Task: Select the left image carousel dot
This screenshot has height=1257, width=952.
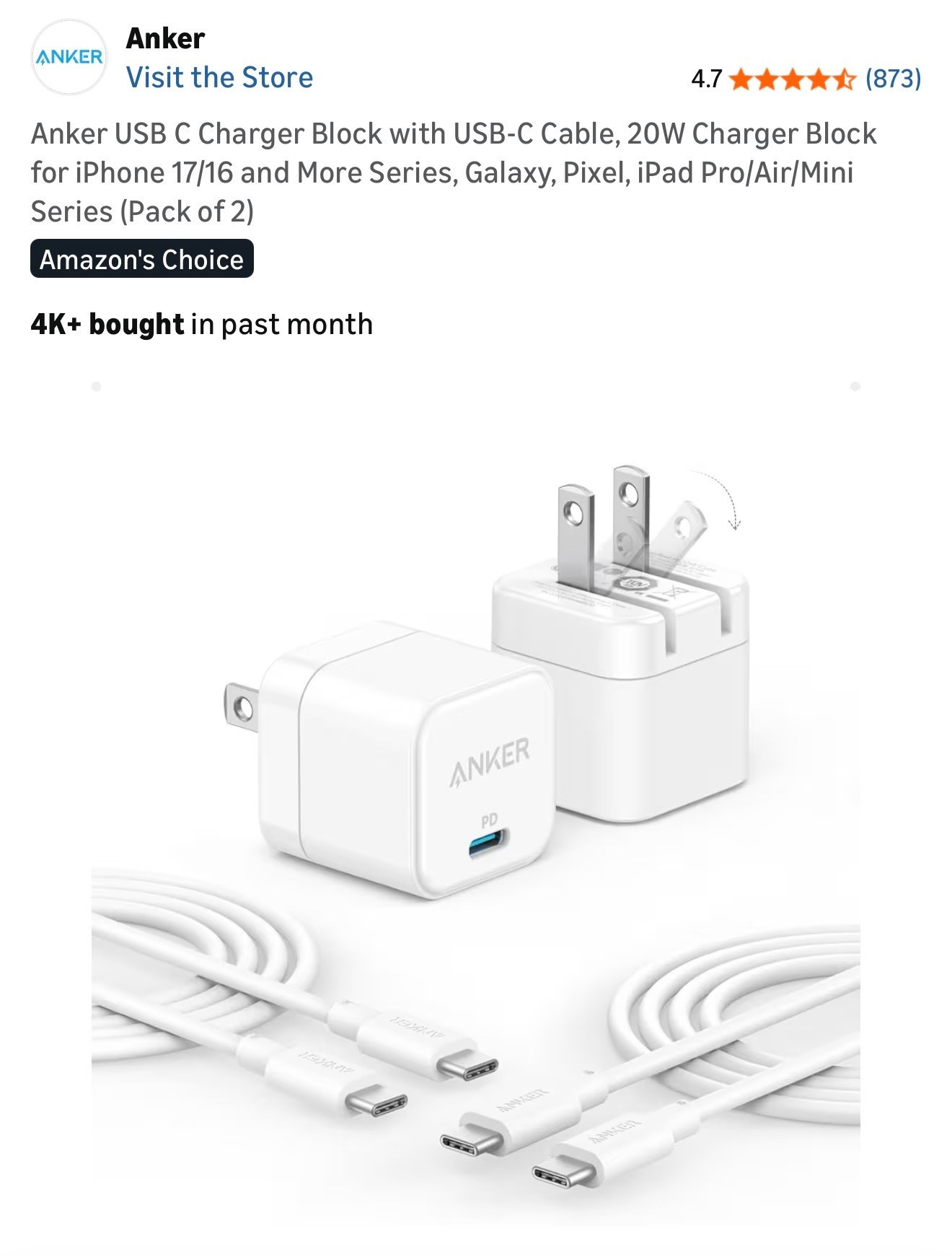Action: click(96, 385)
